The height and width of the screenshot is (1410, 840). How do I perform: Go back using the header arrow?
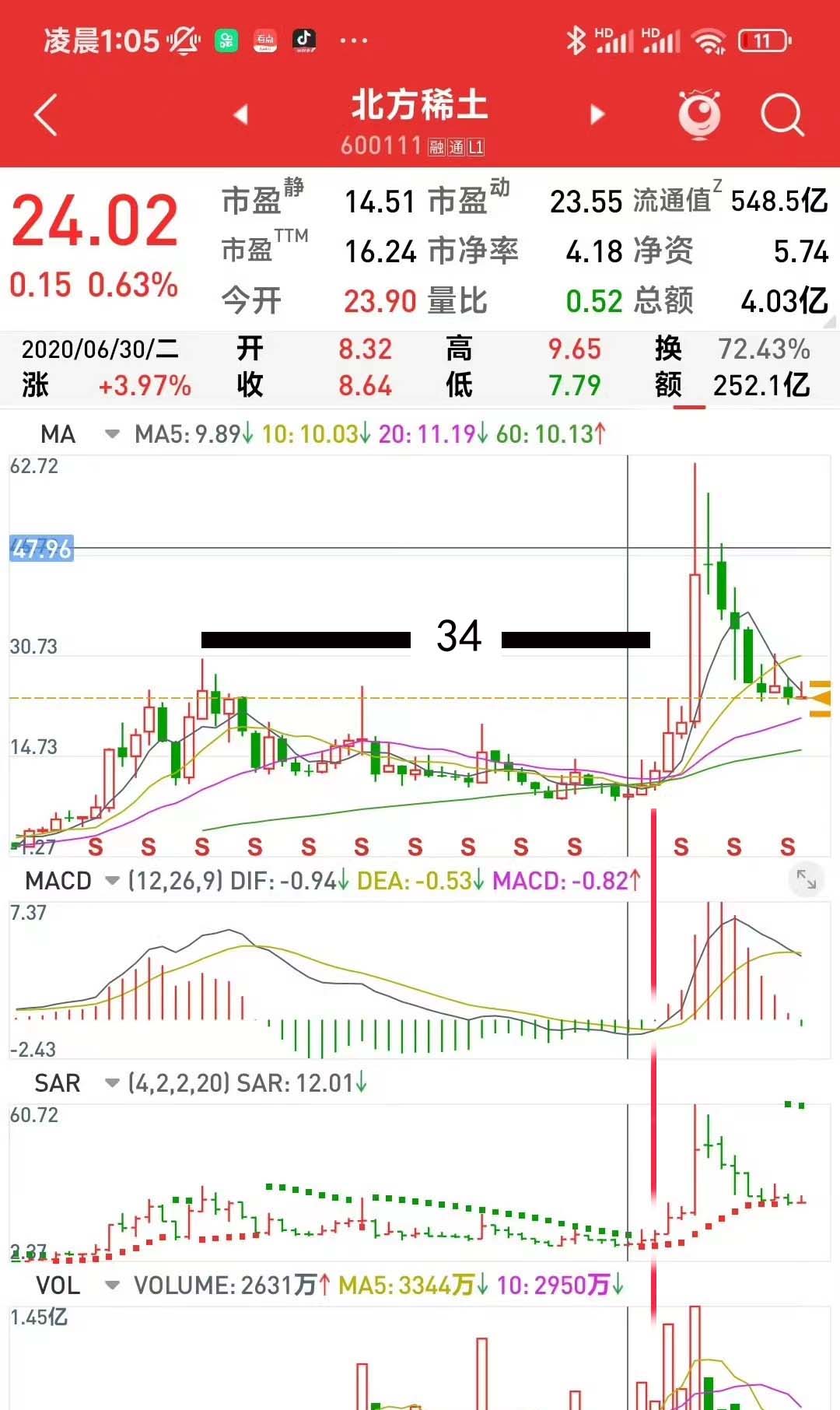pyautogui.click(x=47, y=115)
